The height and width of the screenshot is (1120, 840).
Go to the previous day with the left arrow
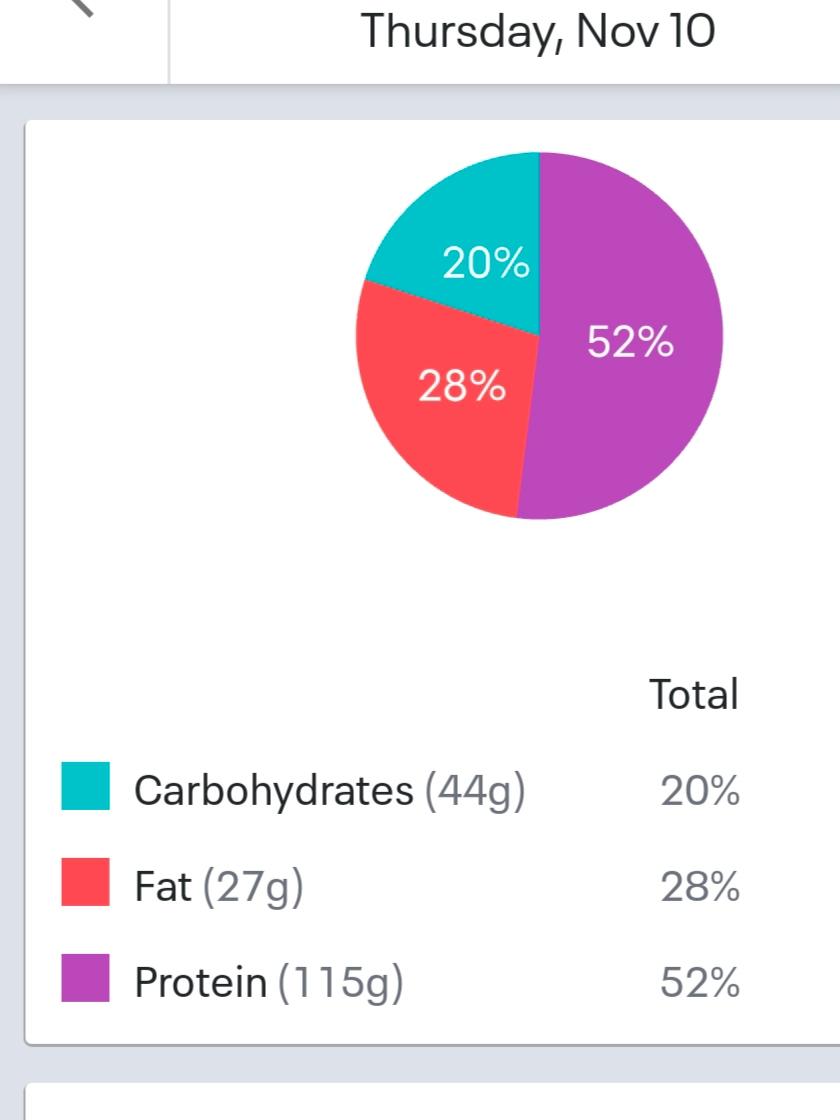pyautogui.click(x=84, y=7)
